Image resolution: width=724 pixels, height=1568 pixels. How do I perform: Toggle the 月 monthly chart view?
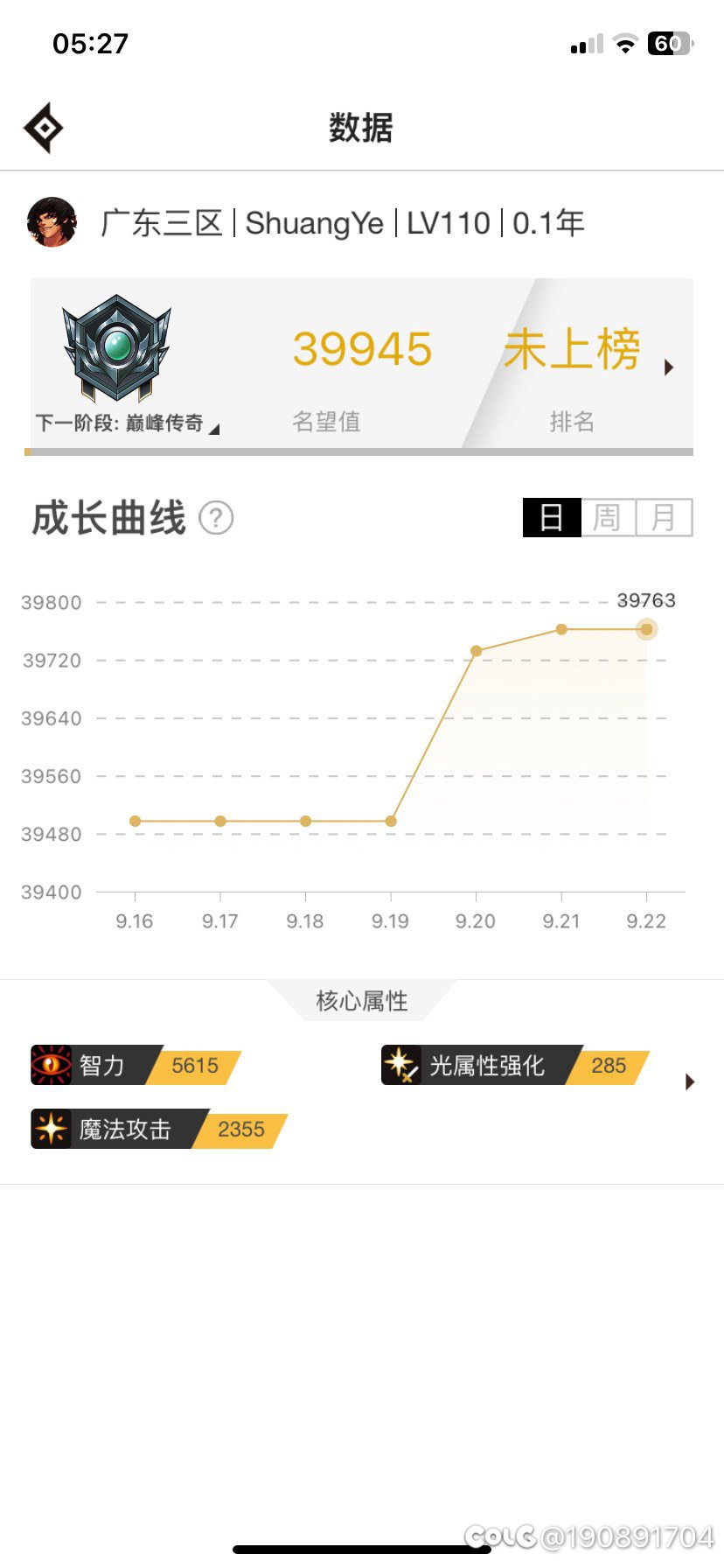[x=664, y=517]
